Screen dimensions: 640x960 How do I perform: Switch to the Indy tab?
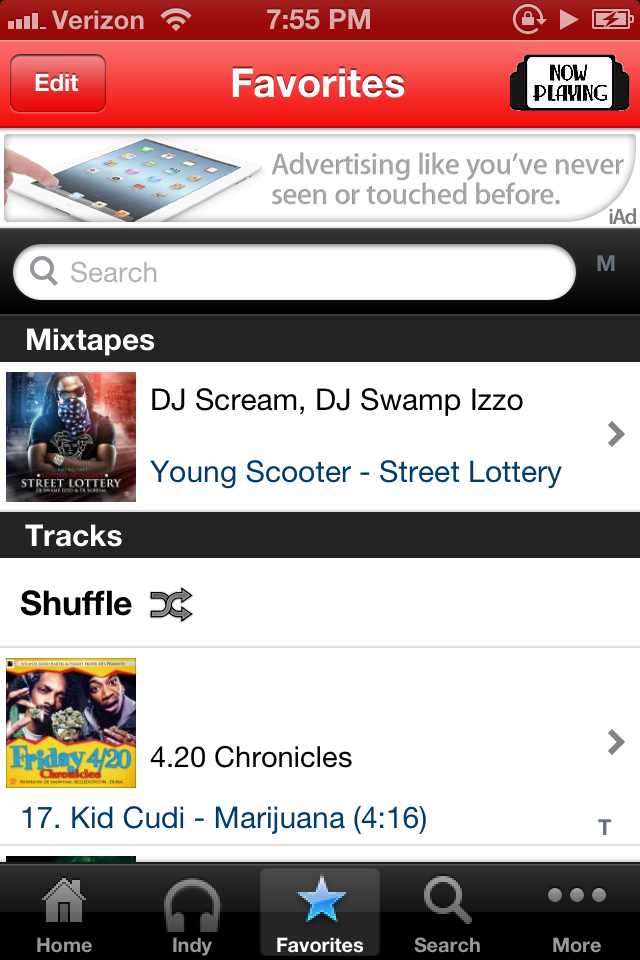[191, 914]
